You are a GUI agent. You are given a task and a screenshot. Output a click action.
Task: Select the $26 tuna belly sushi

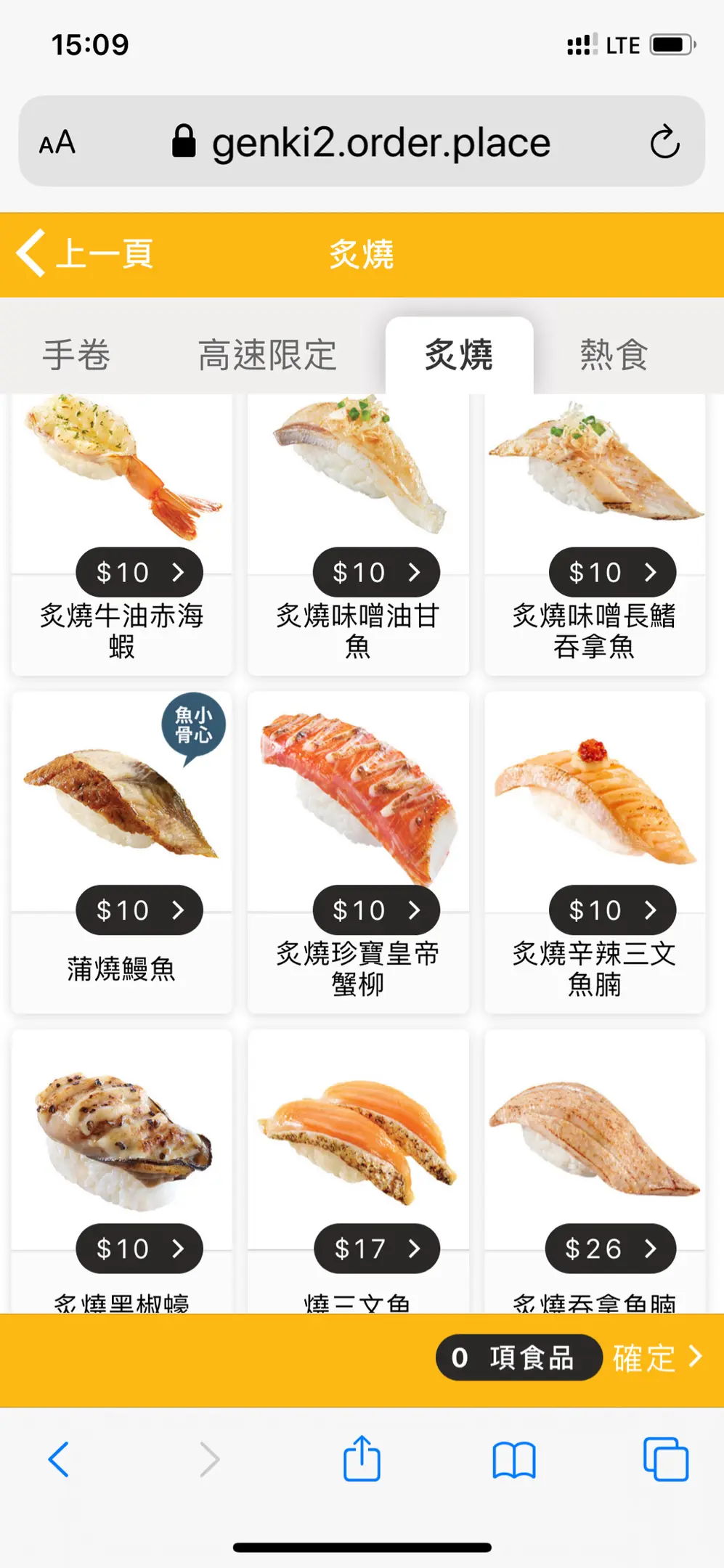pyautogui.click(x=595, y=1176)
